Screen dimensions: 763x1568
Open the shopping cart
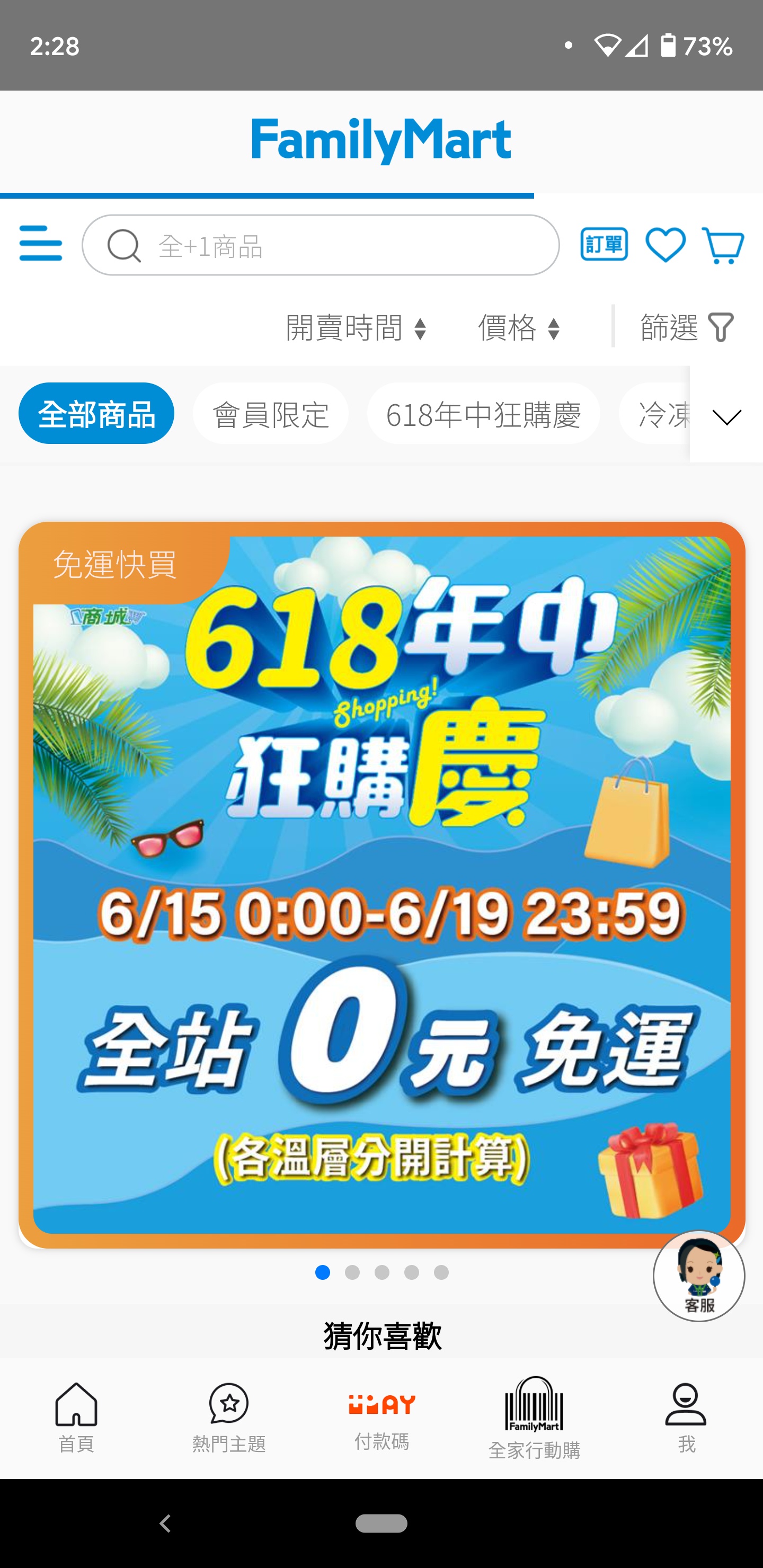[x=722, y=245]
